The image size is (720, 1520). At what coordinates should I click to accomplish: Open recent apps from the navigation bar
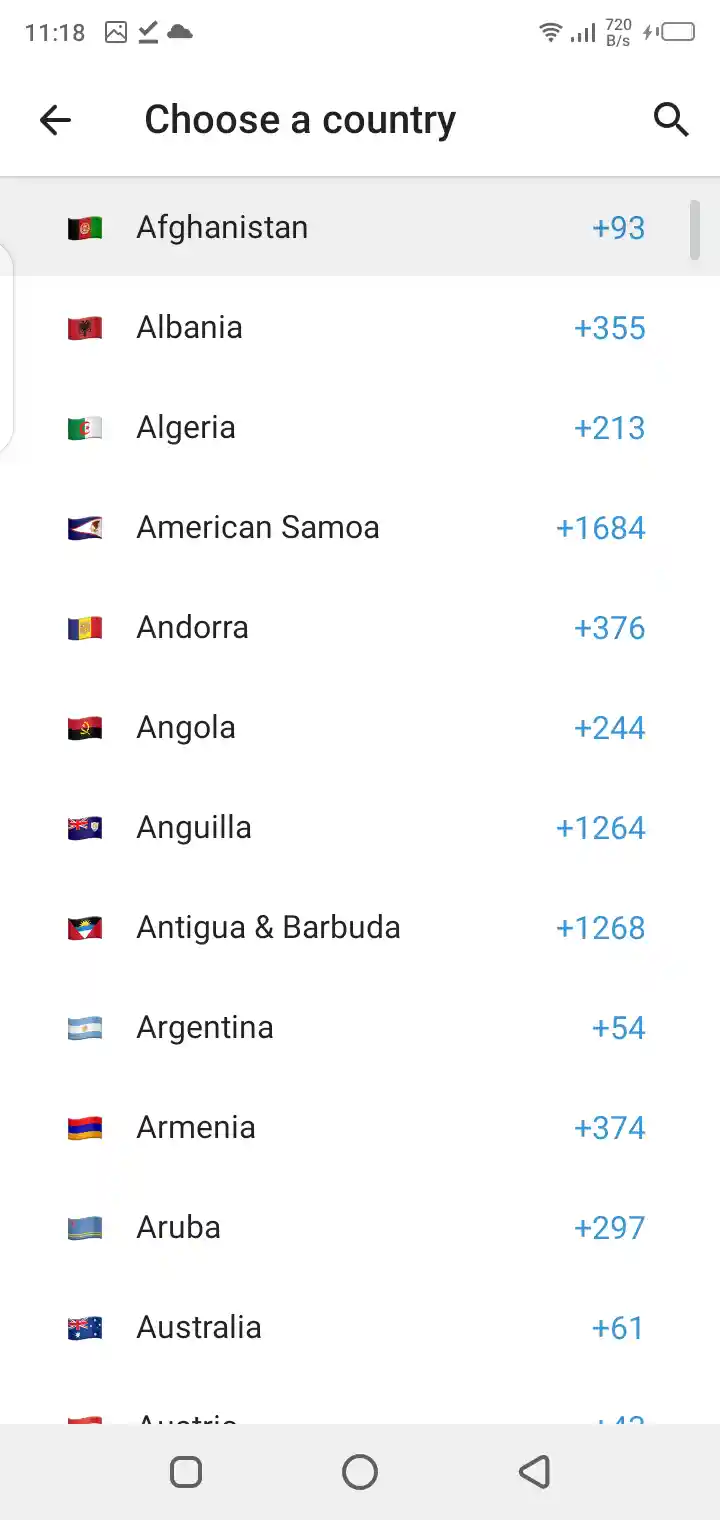click(186, 1472)
